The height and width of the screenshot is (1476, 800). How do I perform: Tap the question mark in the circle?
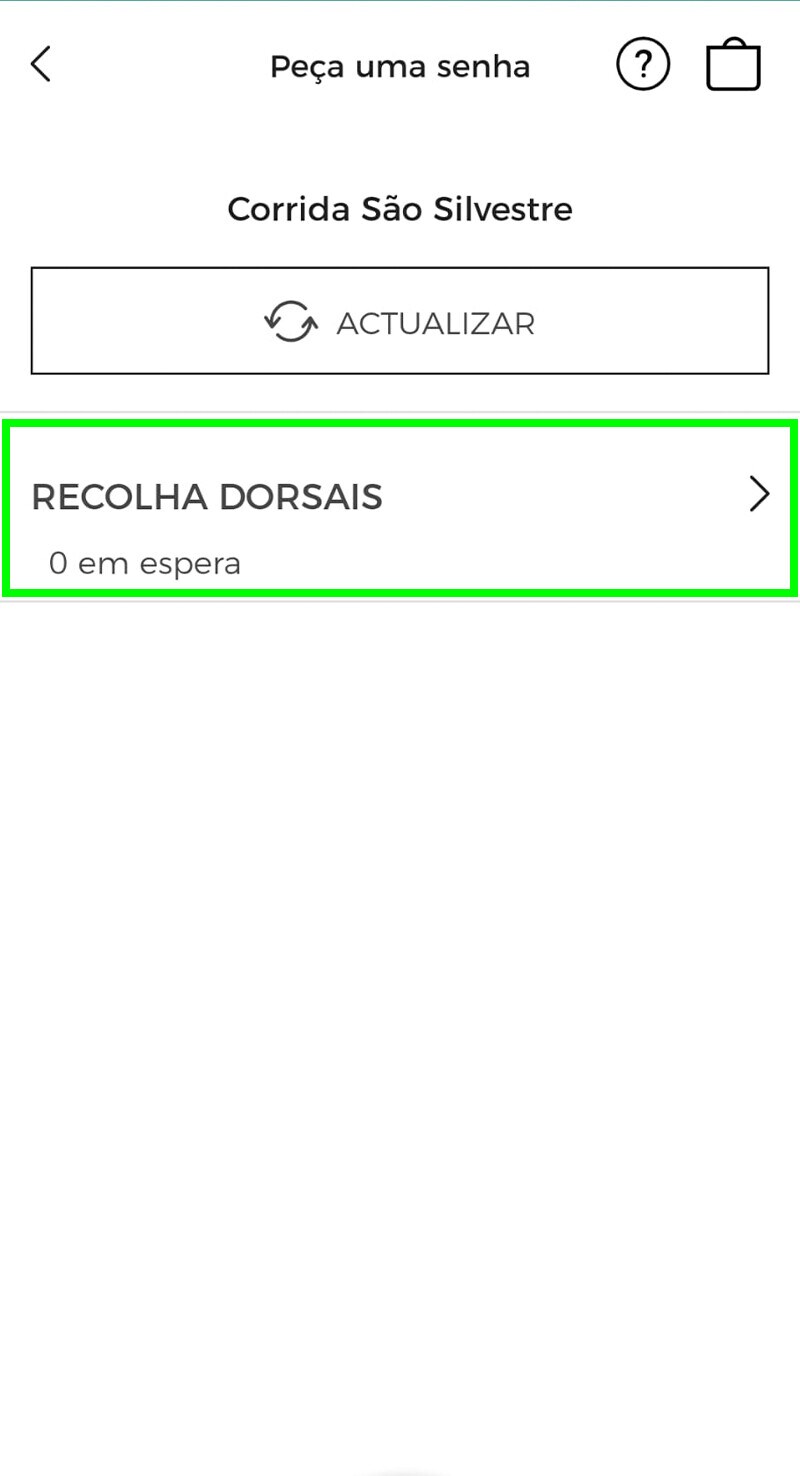pyautogui.click(x=643, y=63)
